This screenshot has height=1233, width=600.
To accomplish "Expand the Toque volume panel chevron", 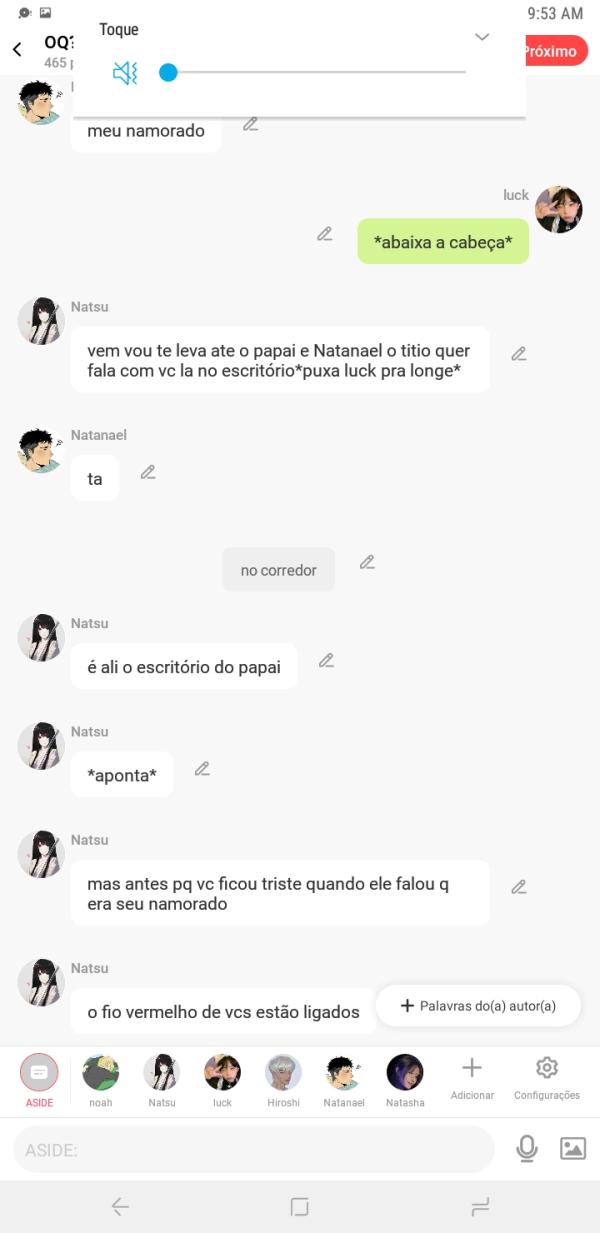I will (x=482, y=37).
